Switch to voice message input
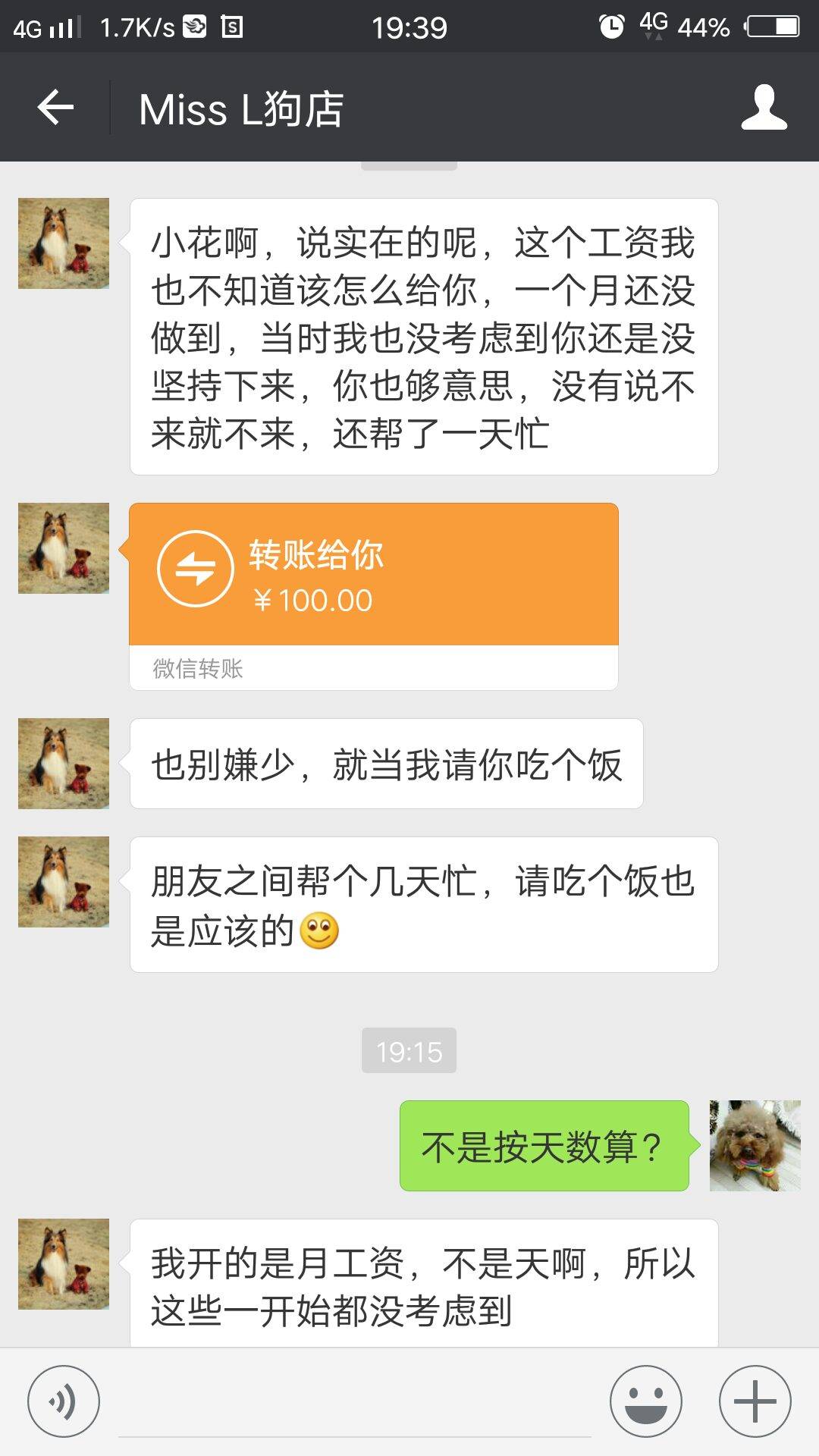Screen dimensions: 819x1456 point(64,1401)
